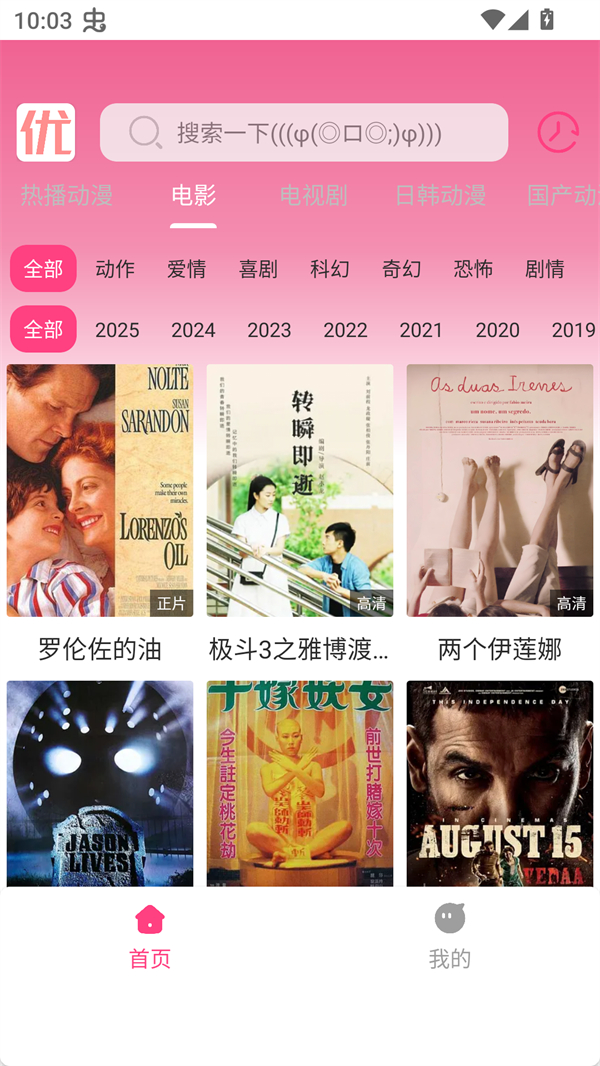Switch to the 热播动漫 tab
Screen dimensions: 600x1066
coord(67,195)
